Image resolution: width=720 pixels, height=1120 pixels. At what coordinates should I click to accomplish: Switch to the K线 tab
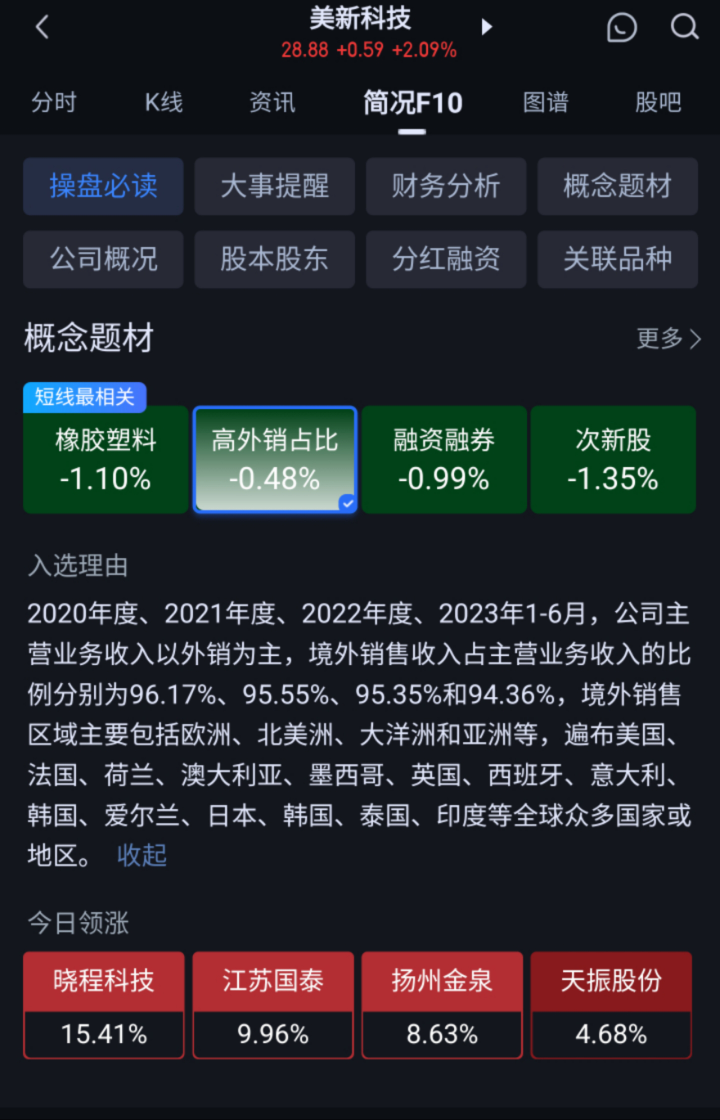pos(164,103)
